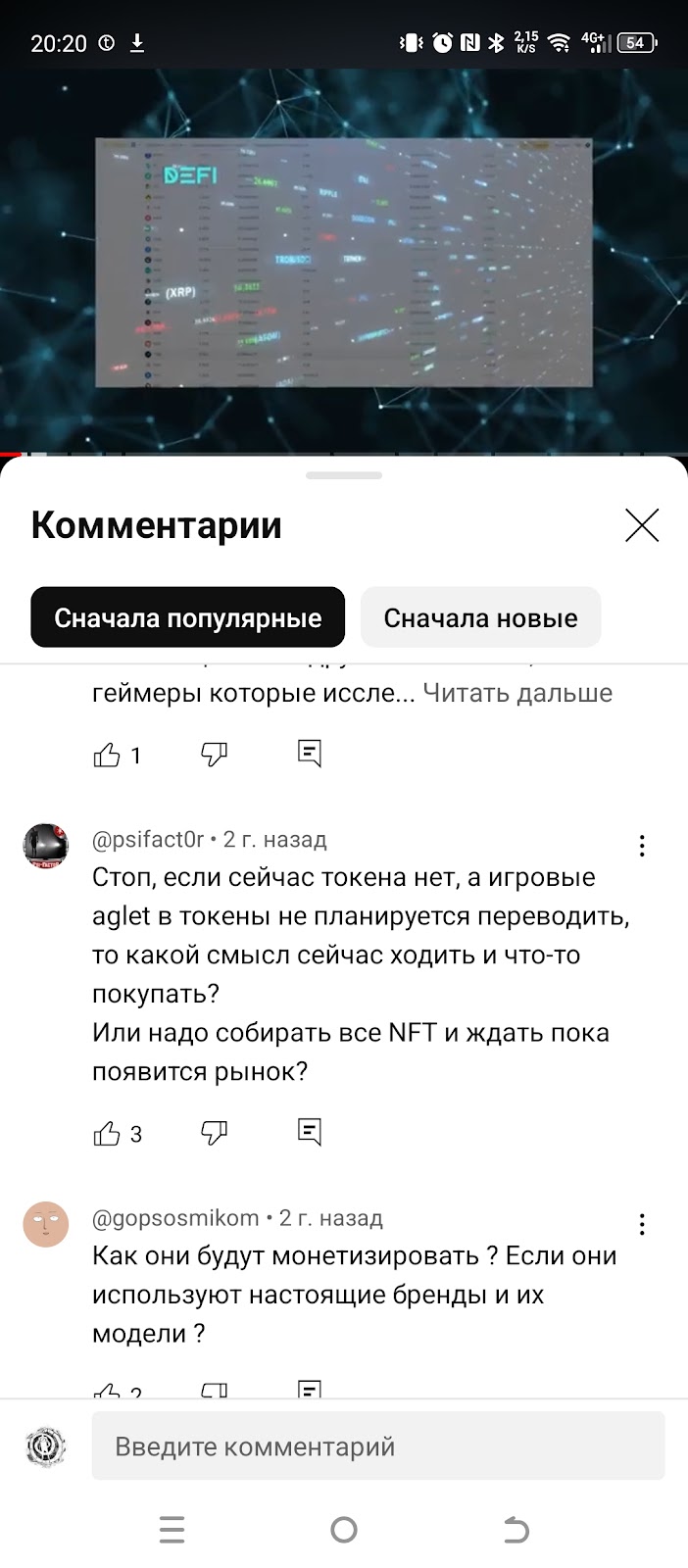
Task: Go back with the system back button
Action: coord(516,1530)
